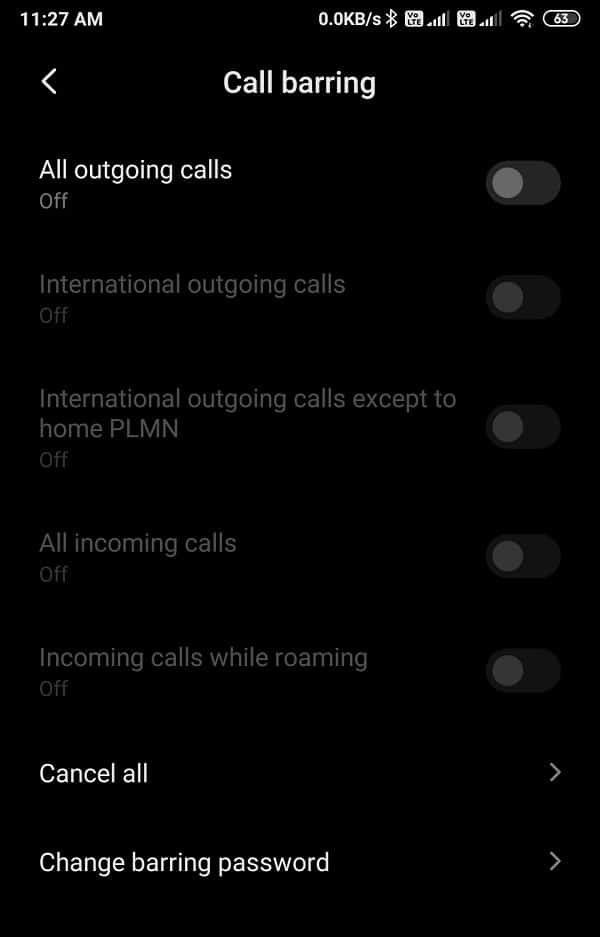Toggle All outgoing calls barring
This screenshot has width=600, height=937.
click(522, 183)
